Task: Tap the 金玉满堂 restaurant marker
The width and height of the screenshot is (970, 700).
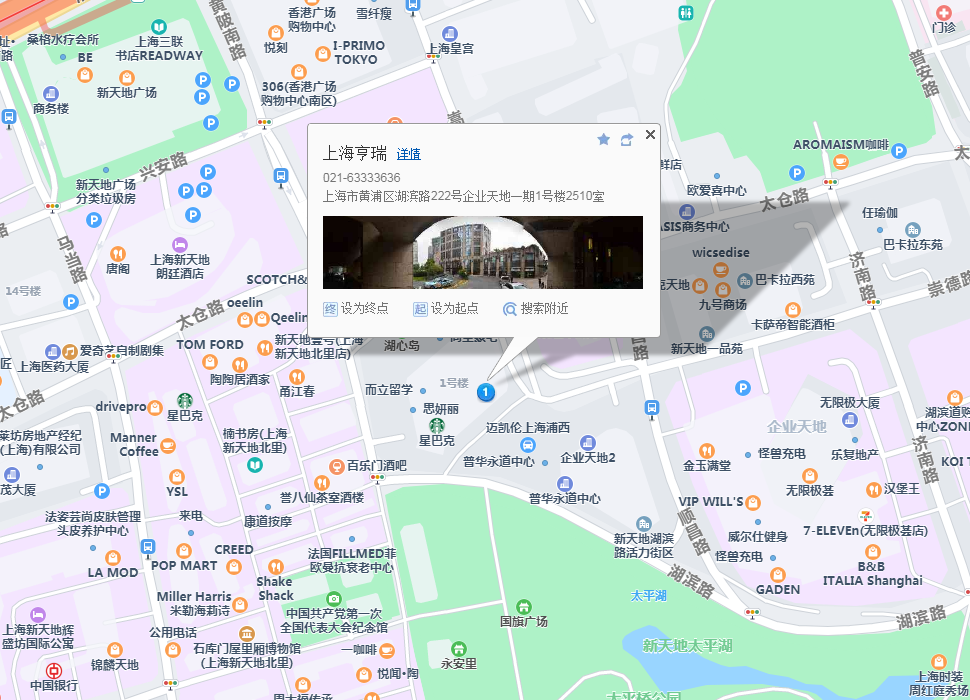Action: pos(707,450)
